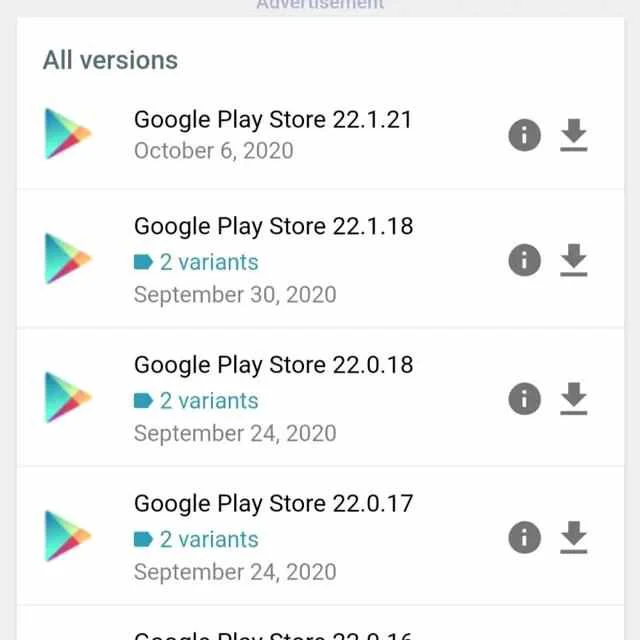Download Google Play Store 22.1.18
640x640 pixels.
pyautogui.click(x=573, y=261)
